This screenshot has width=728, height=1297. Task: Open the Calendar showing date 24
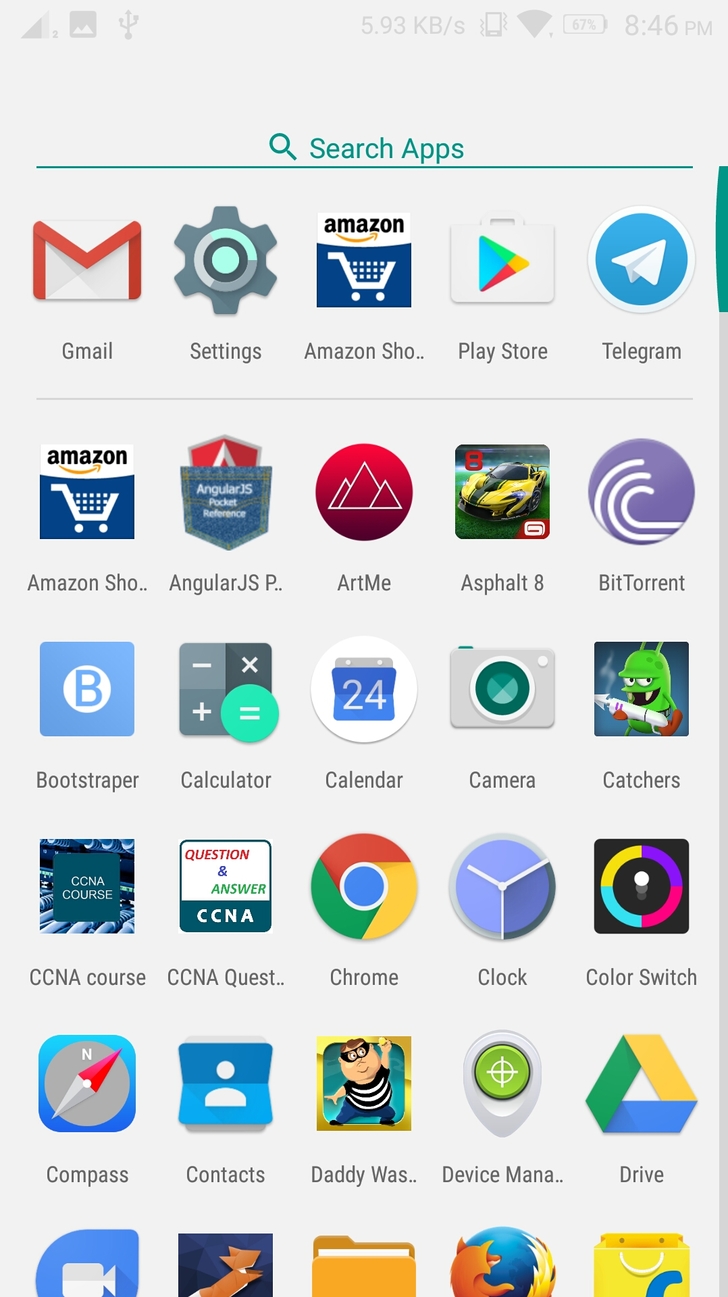[364, 689]
